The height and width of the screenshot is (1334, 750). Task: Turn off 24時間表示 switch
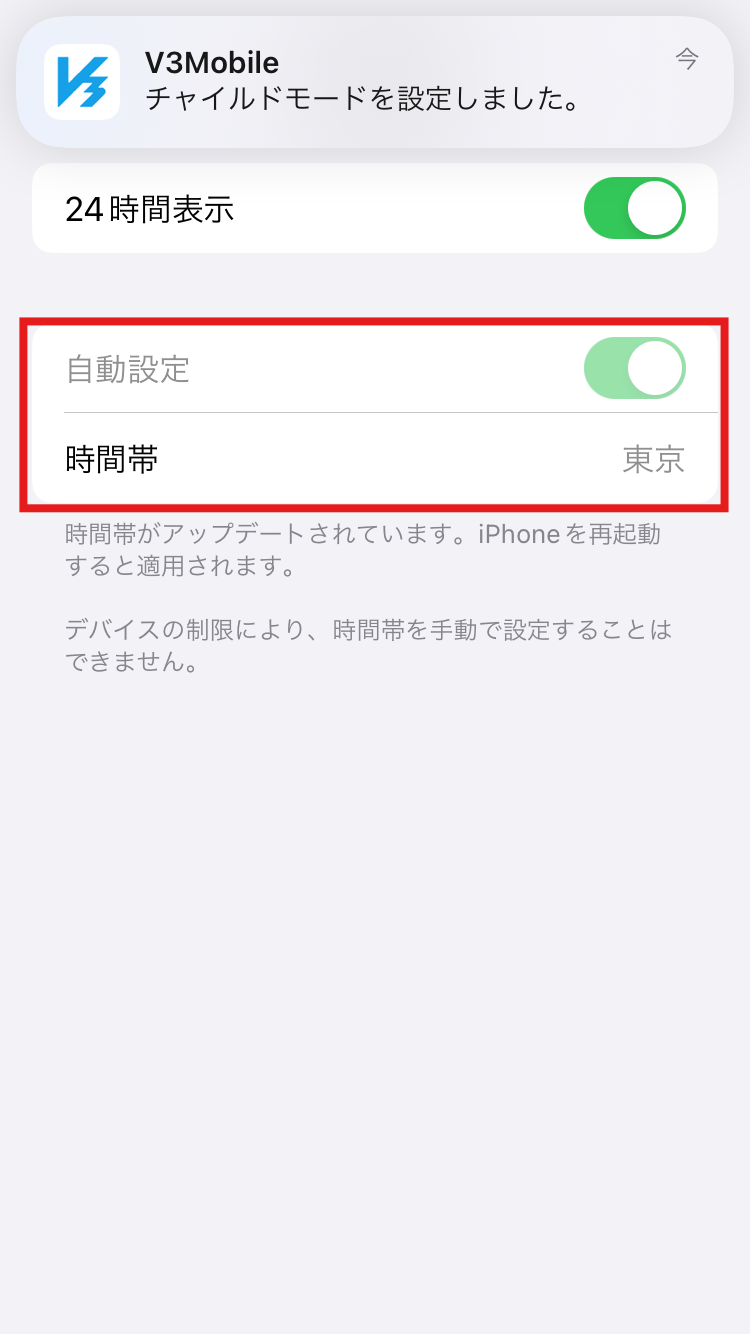pyautogui.click(x=635, y=208)
